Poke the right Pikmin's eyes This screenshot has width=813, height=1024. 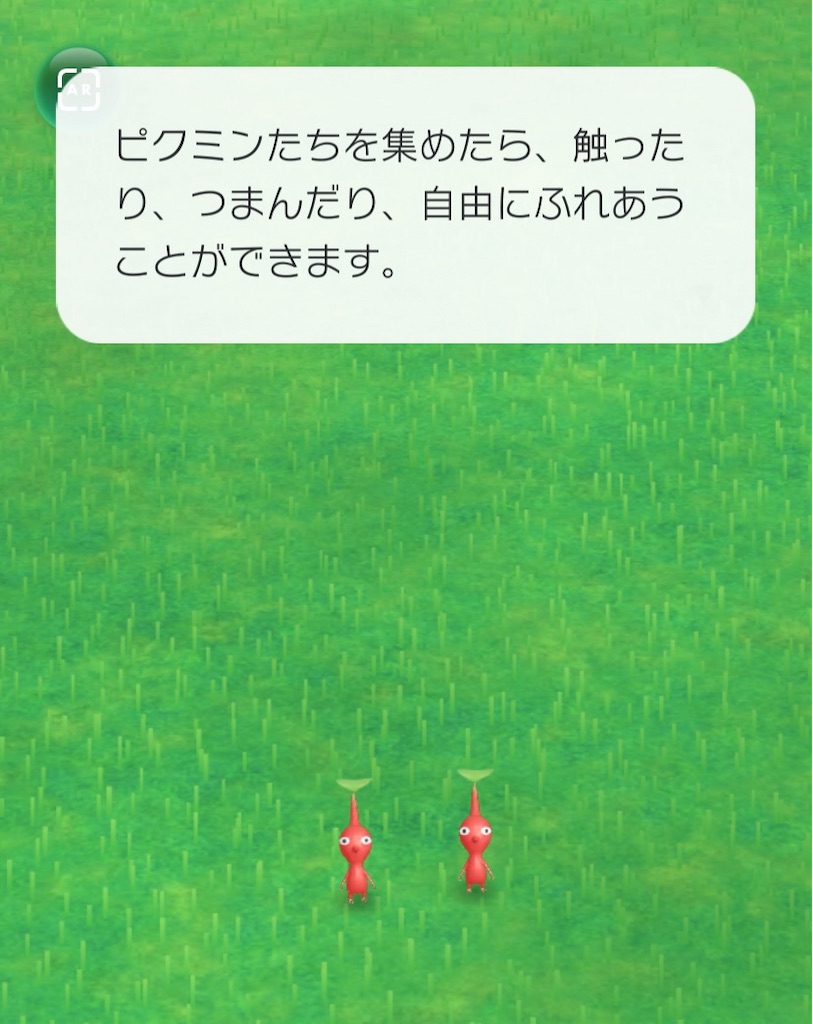click(x=477, y=830)
